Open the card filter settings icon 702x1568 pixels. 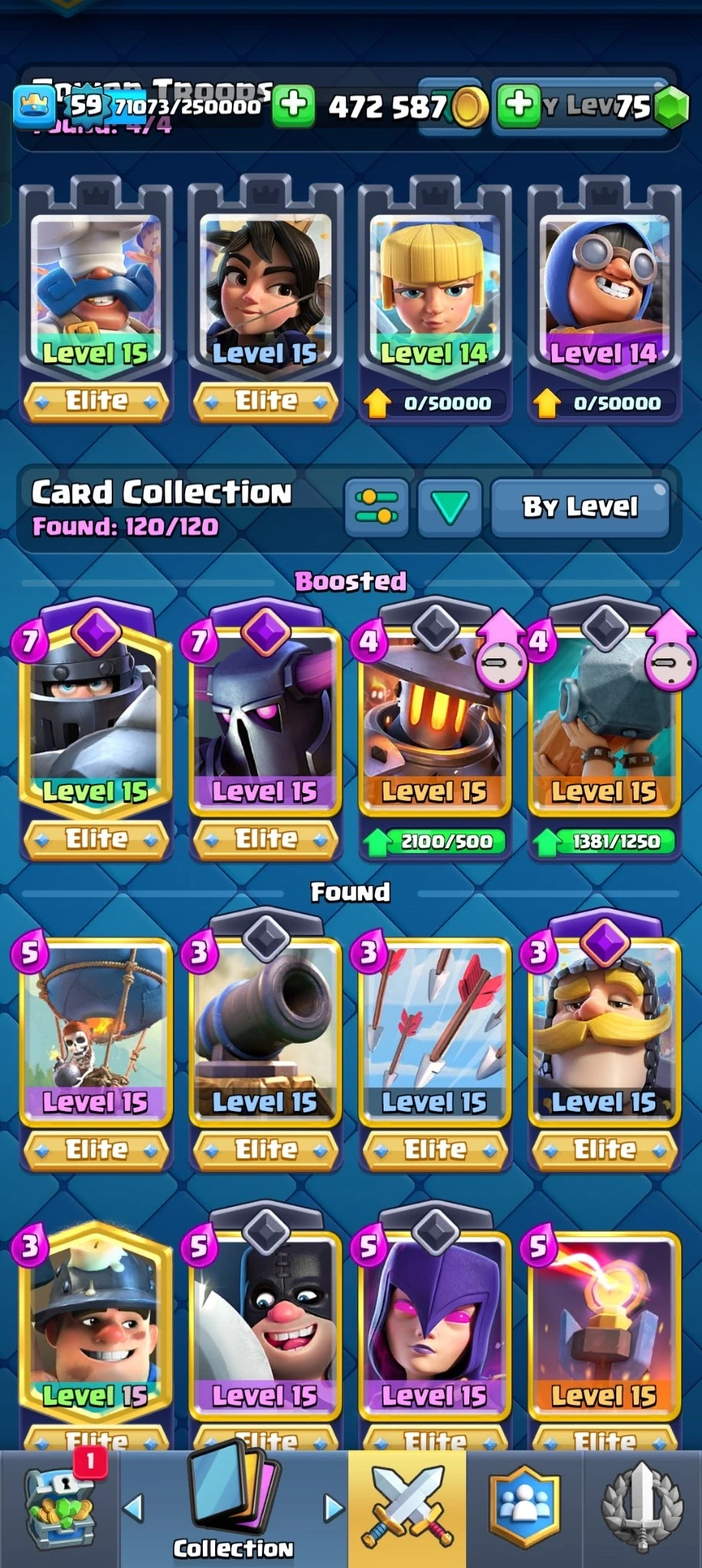pos(376,507)
